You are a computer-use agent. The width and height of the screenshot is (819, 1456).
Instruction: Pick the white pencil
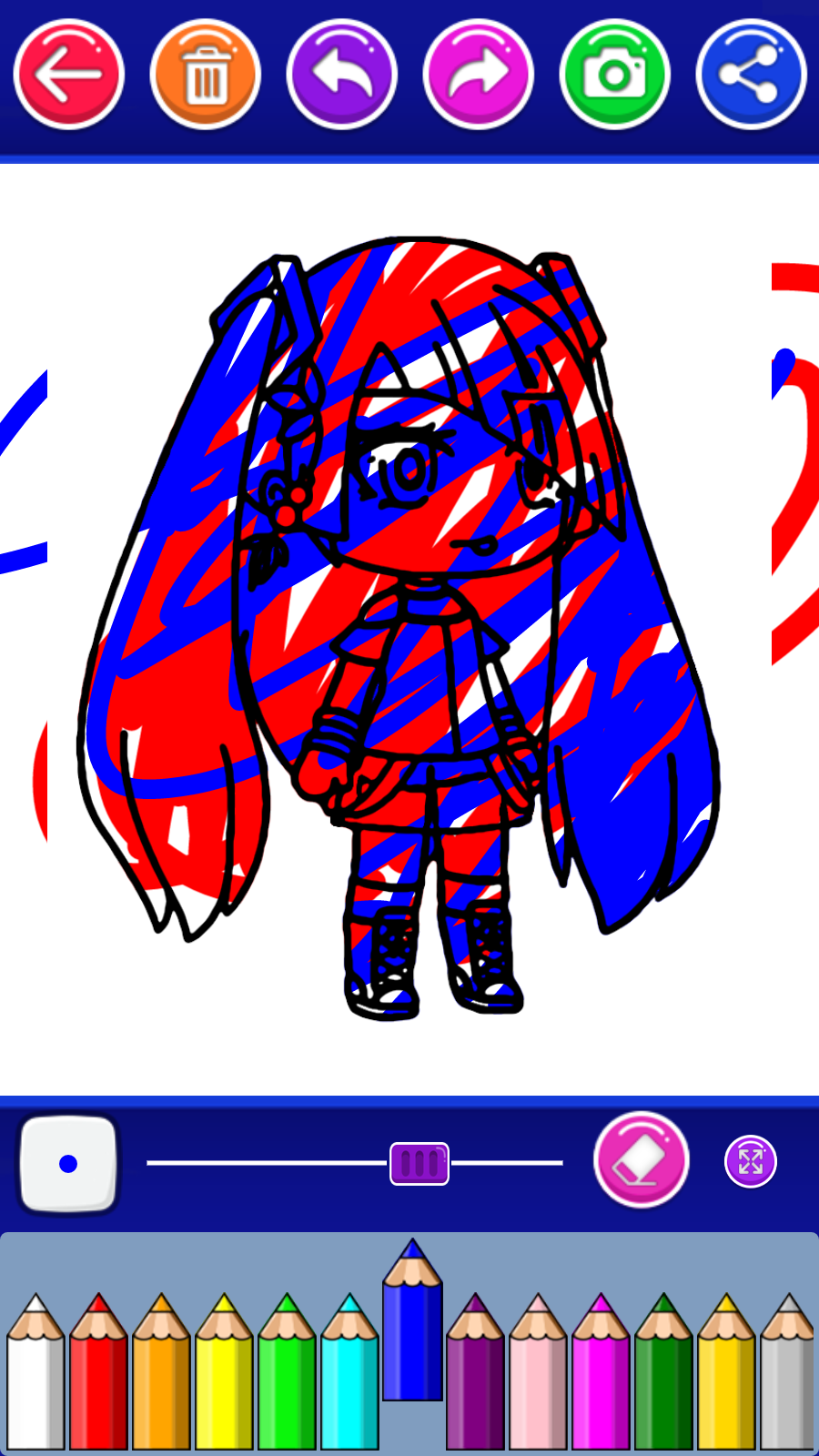[35, 1371]
